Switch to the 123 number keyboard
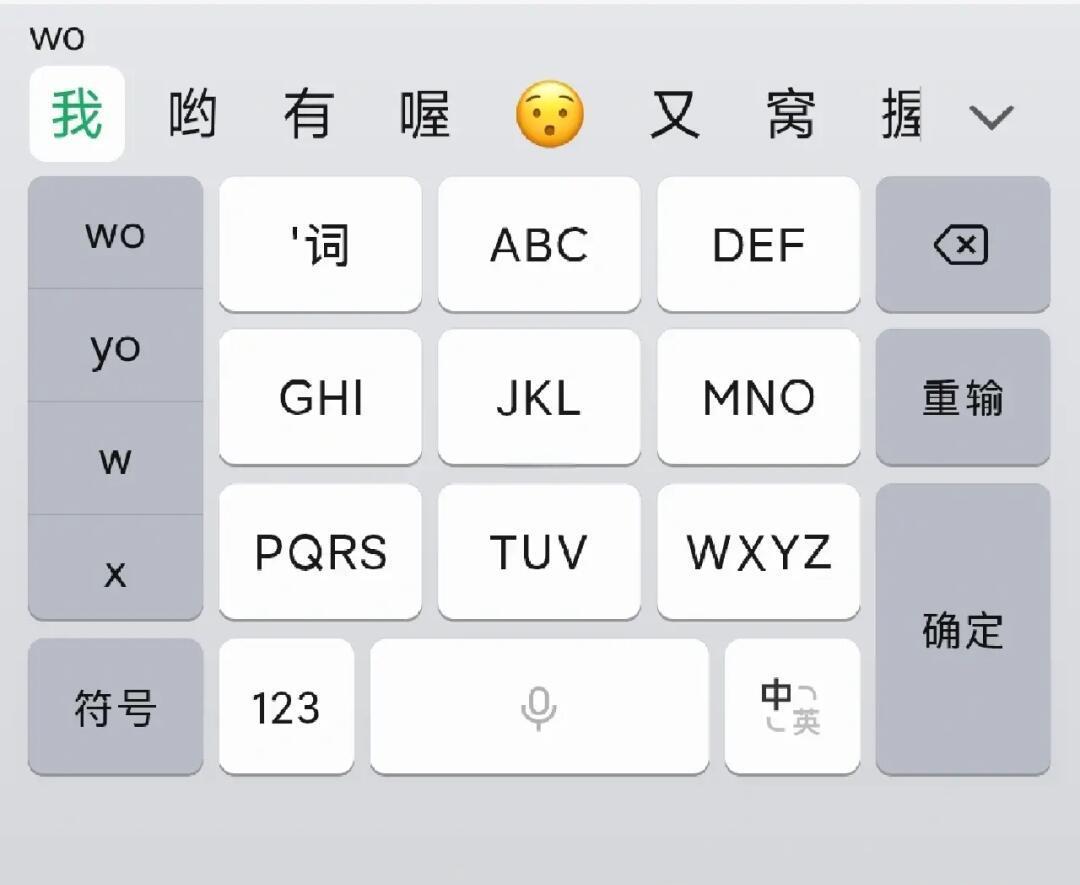 tap(286, 708)
